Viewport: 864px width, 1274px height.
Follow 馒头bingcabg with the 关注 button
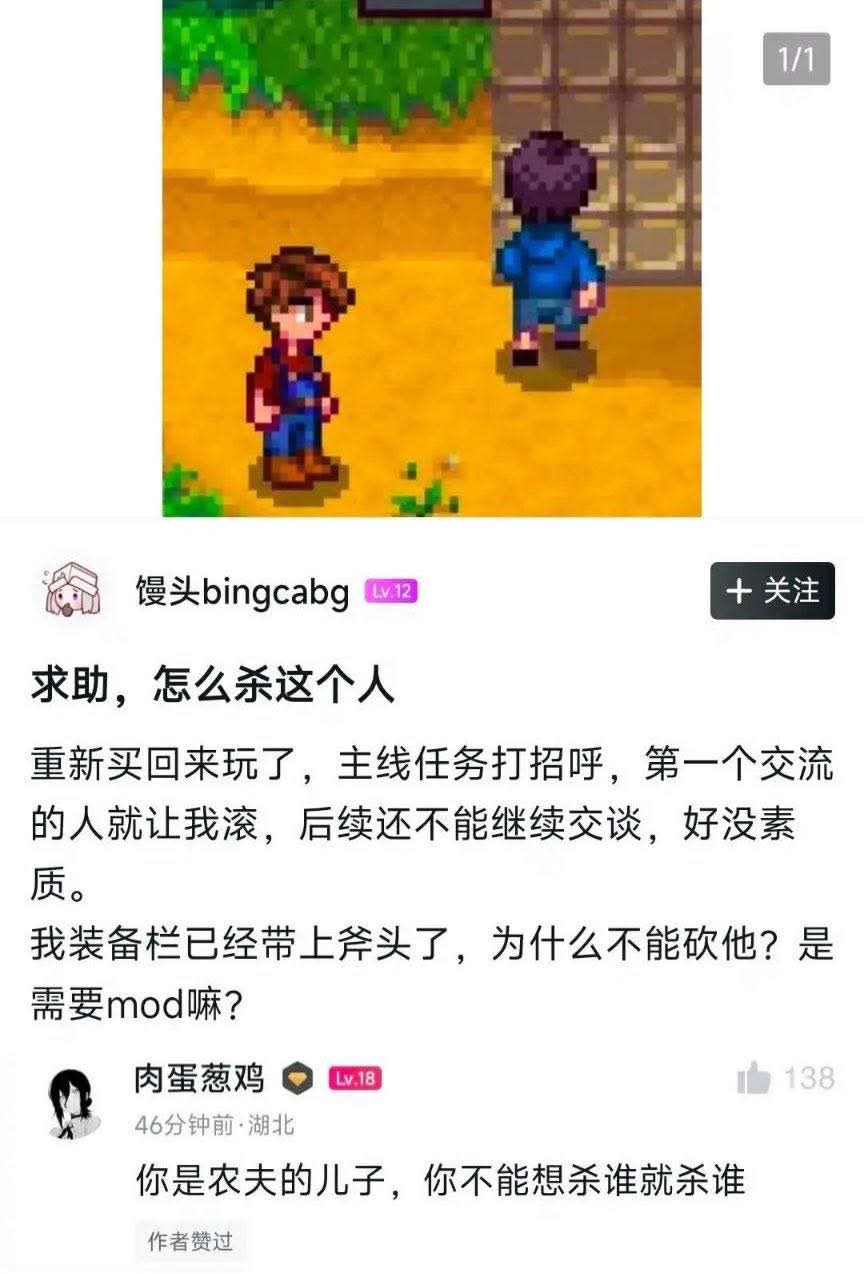pyautogui.click(x=772, y=591)
